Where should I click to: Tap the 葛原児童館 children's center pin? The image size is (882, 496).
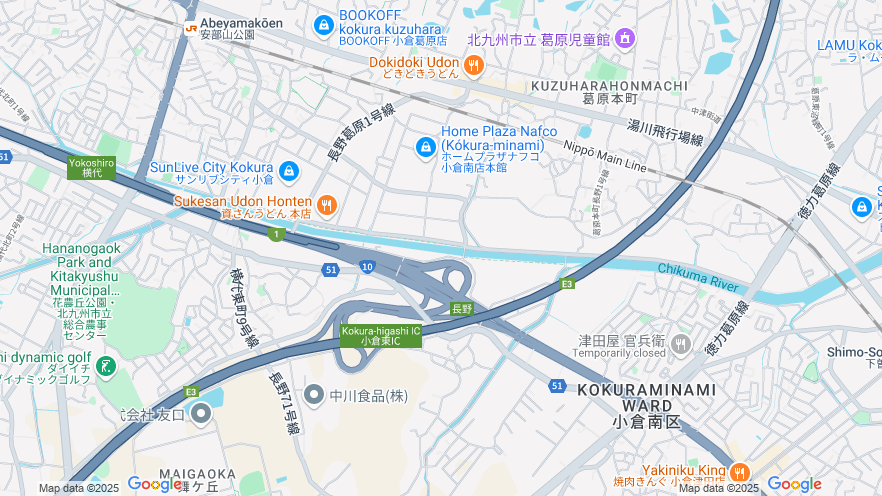(625, 39)
